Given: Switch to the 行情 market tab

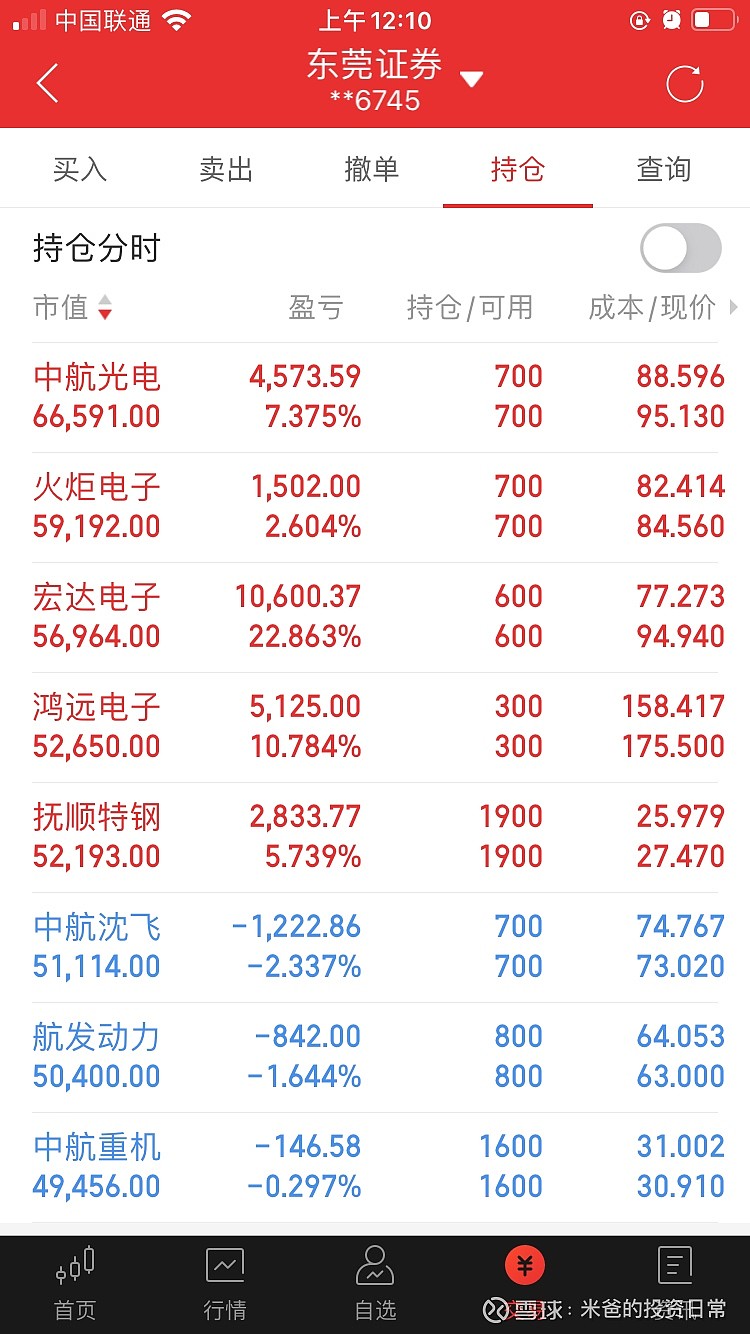Looking at the screenshot, I should tap(225, 1284).
